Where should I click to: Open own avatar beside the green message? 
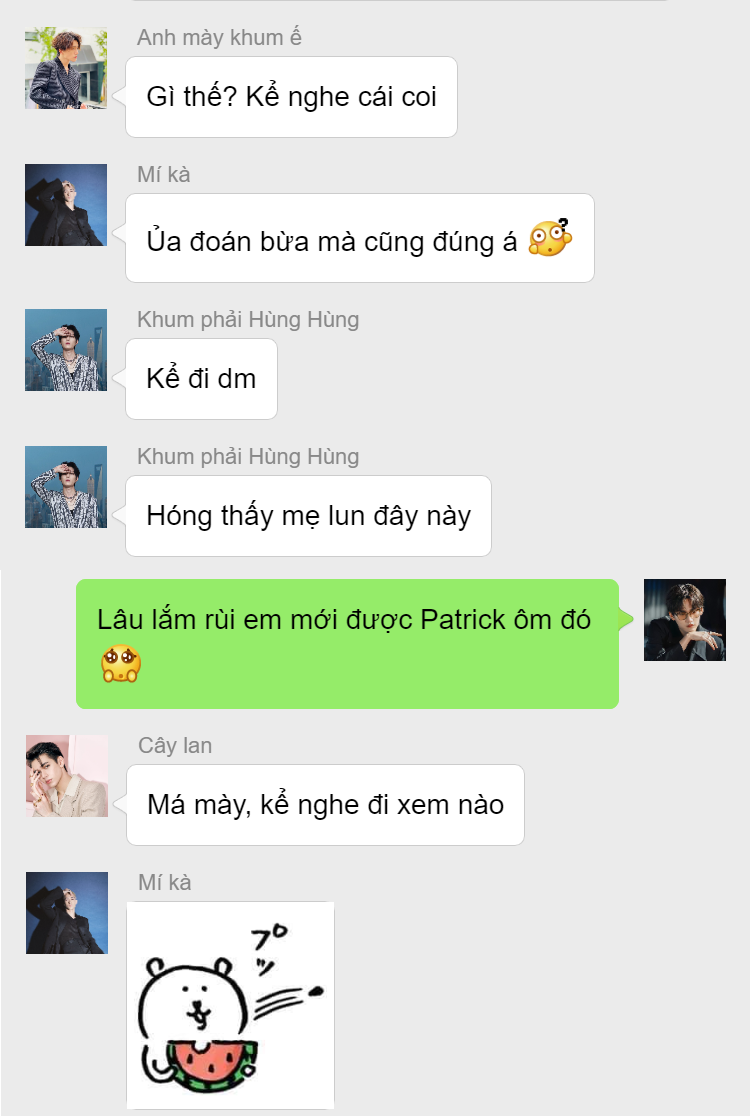685,620
